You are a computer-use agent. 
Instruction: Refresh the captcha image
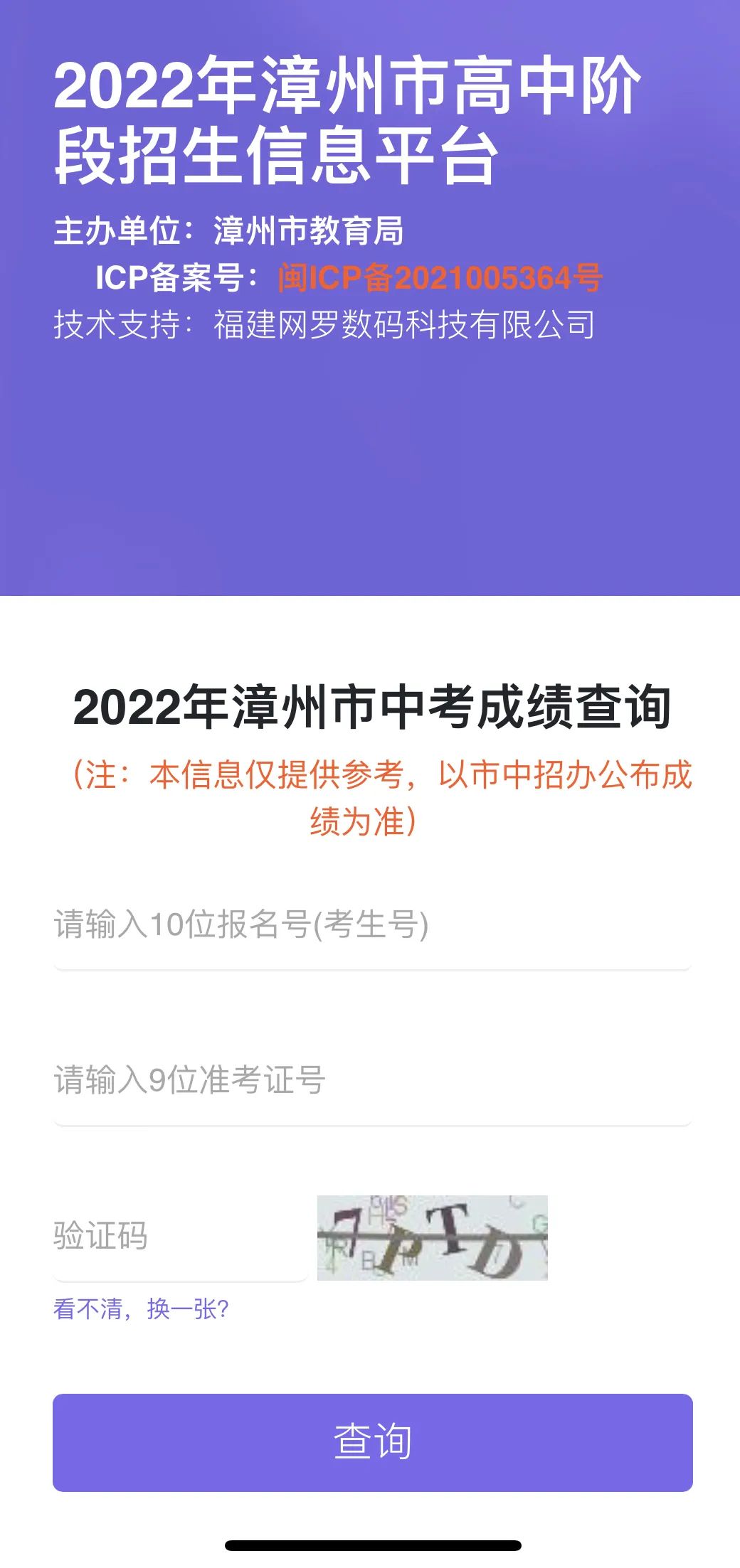[432, 1237]
